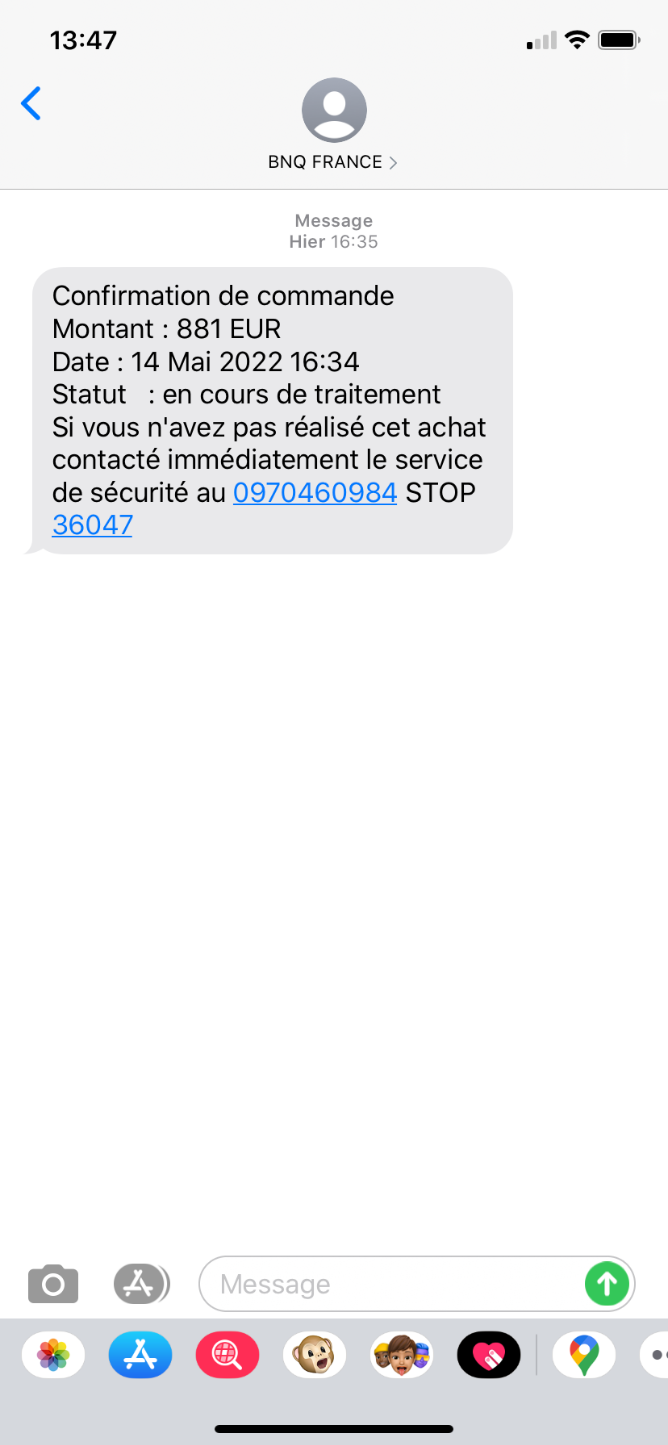Open Digital Touch with the heart icon
The width and height of the screenshot is (668, 1445).
pos(488,1356)
